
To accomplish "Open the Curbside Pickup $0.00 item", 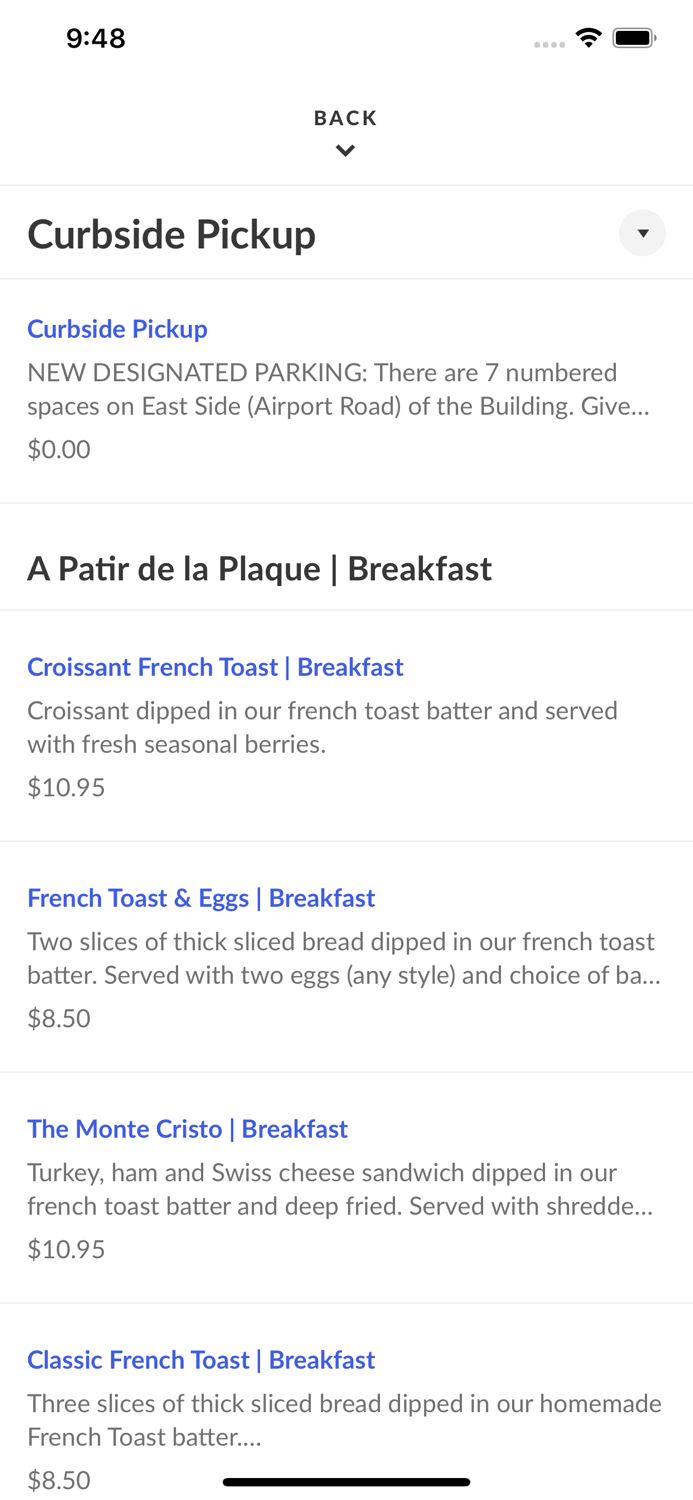I will click(346, 391).
